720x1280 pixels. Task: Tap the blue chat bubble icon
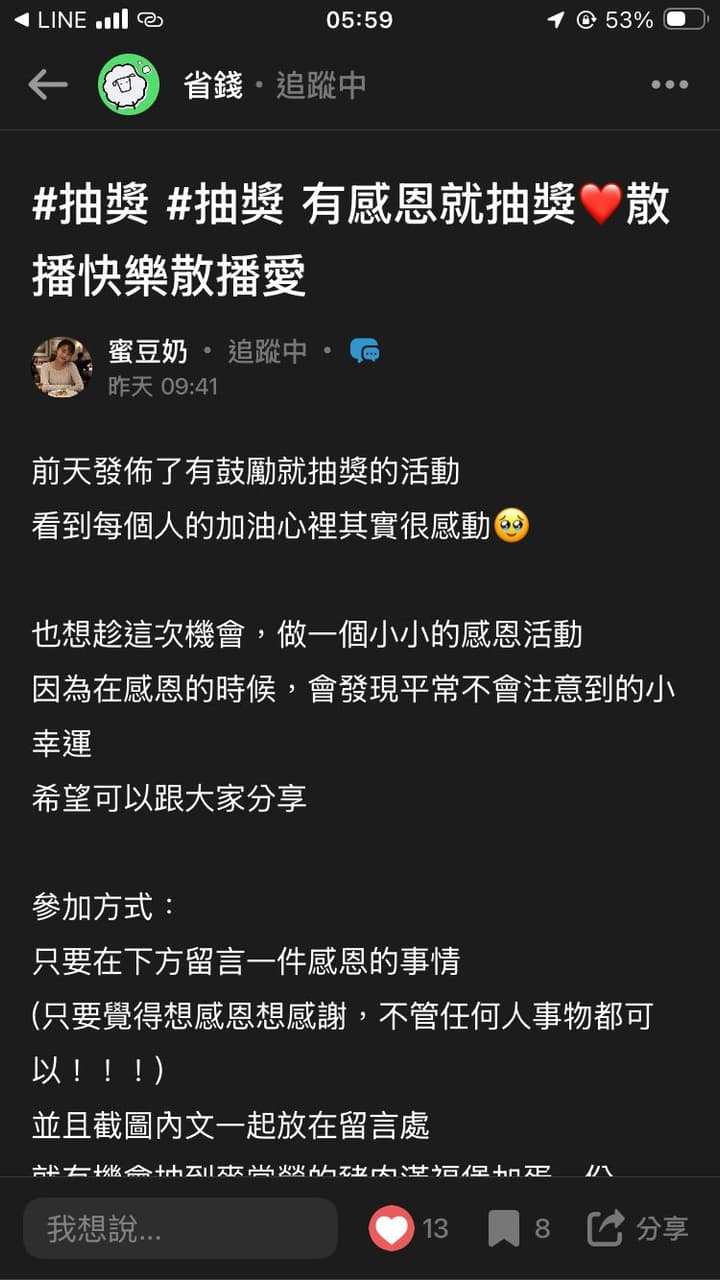point(364,352)
